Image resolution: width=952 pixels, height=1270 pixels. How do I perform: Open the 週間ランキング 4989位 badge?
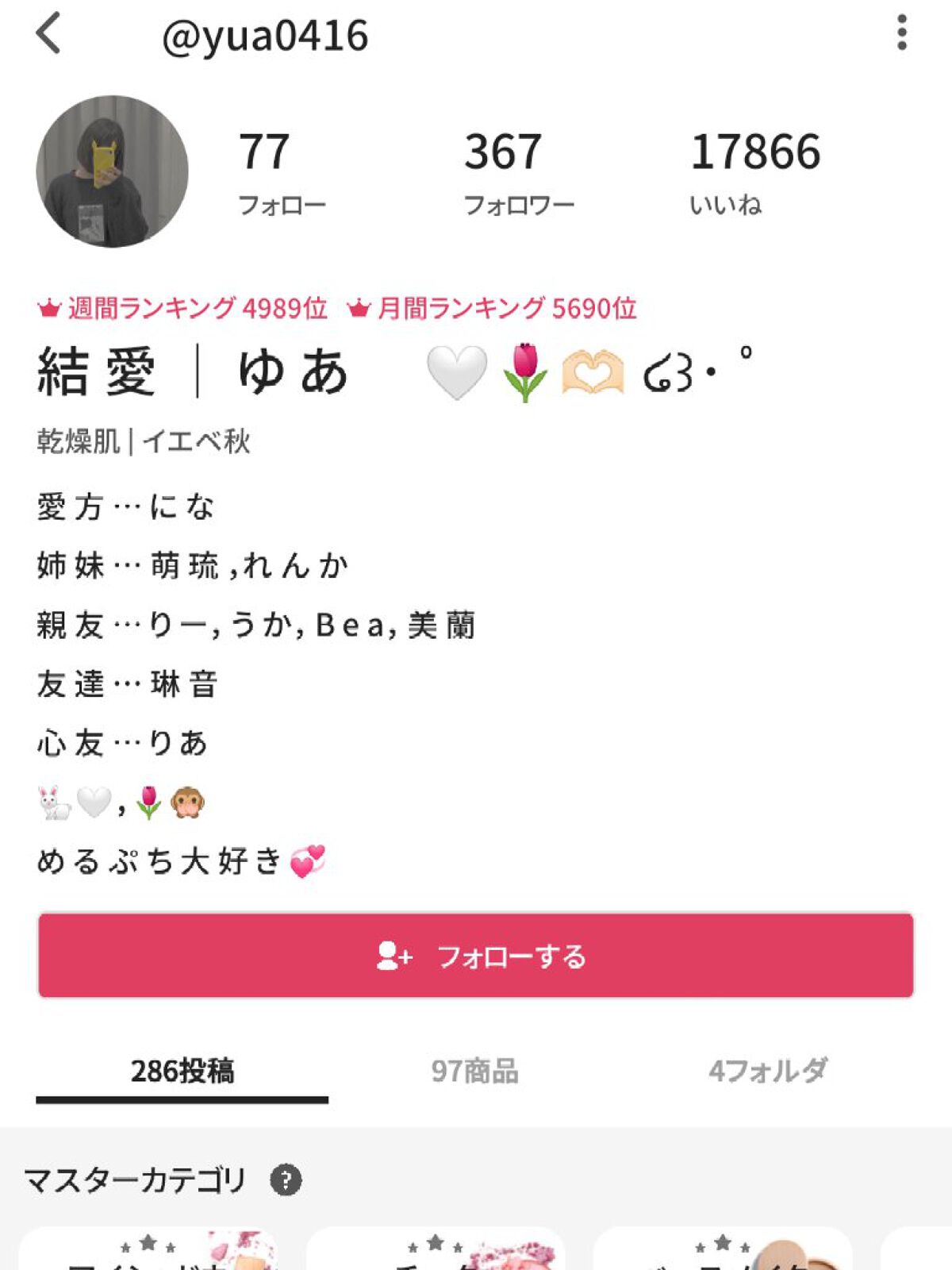click(182, 308)
